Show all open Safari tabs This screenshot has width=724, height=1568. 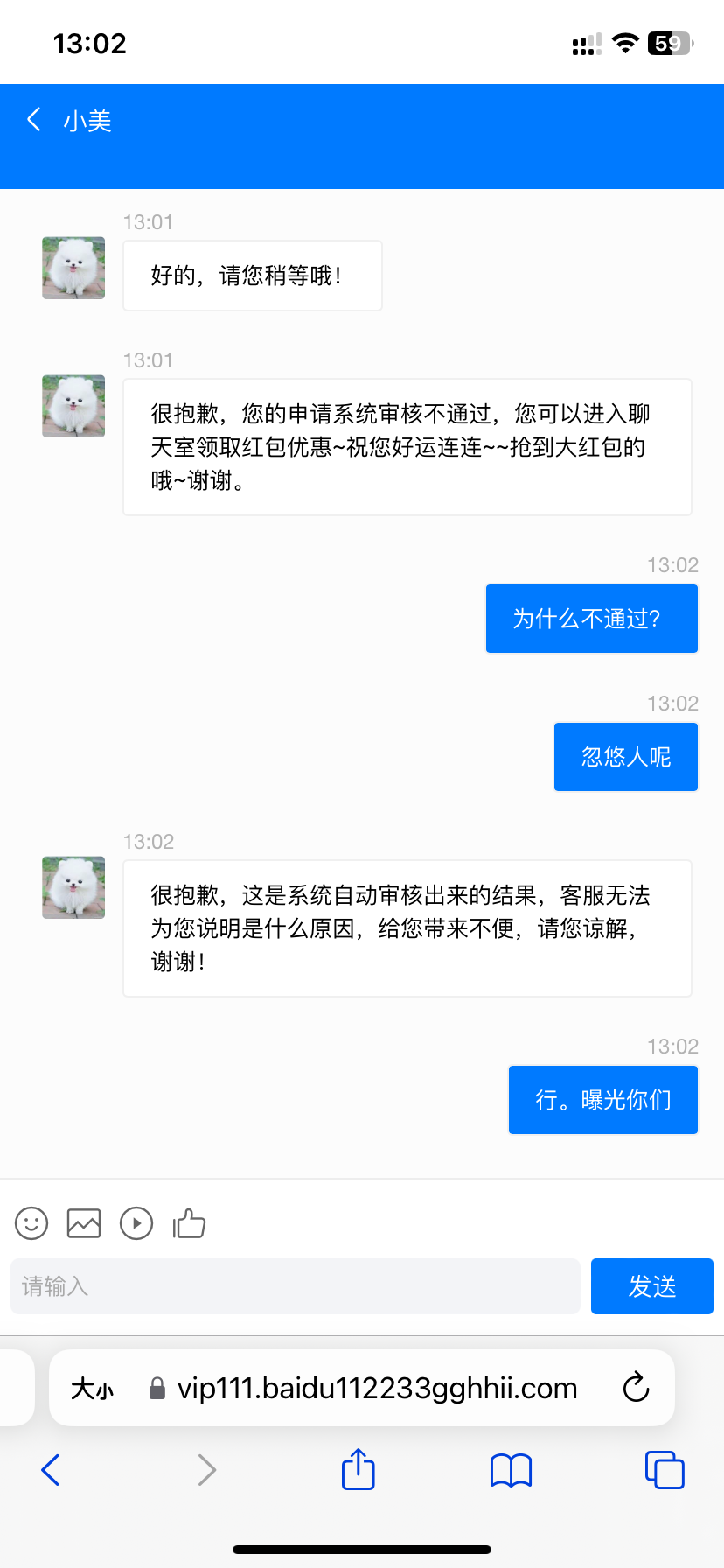(x=665, y=1470)
